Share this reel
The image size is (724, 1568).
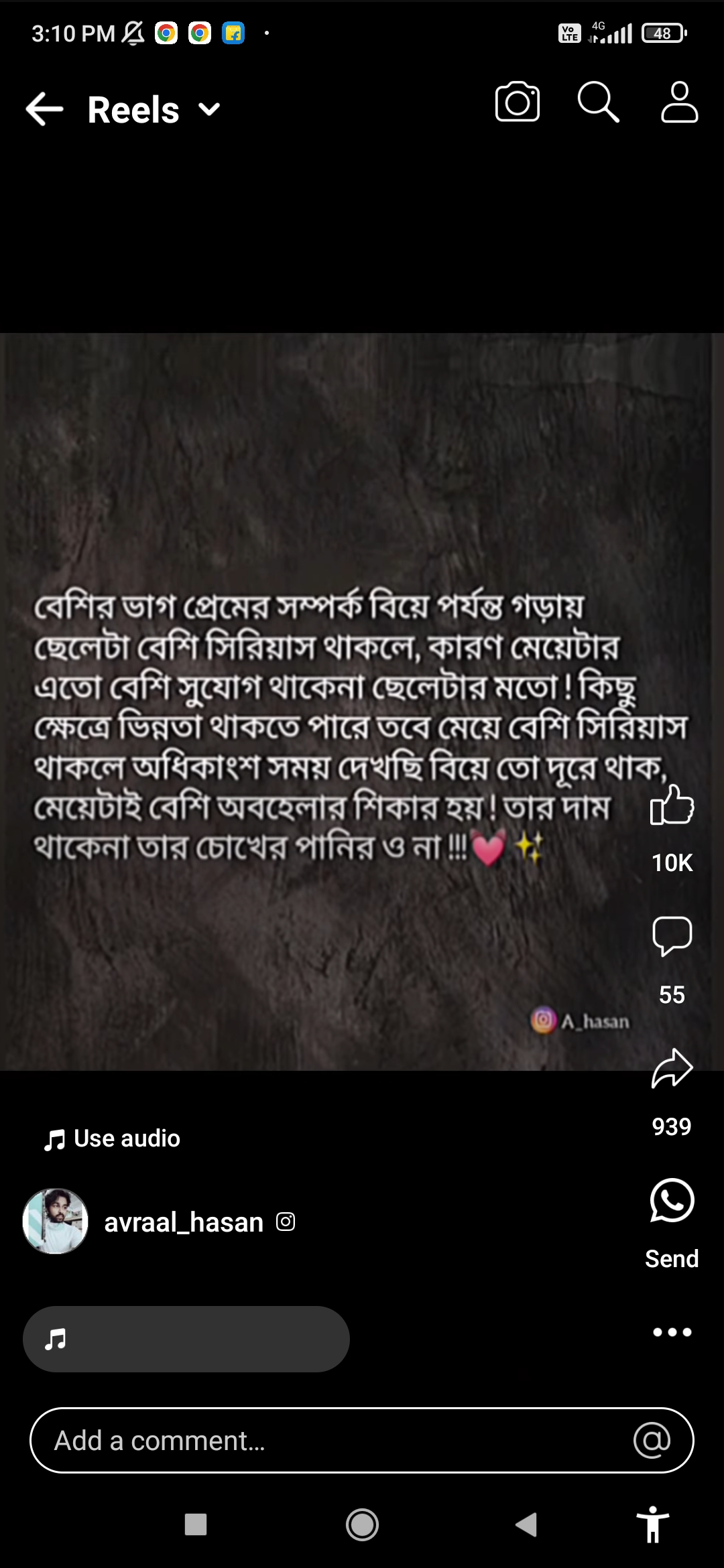point(672,1068)
